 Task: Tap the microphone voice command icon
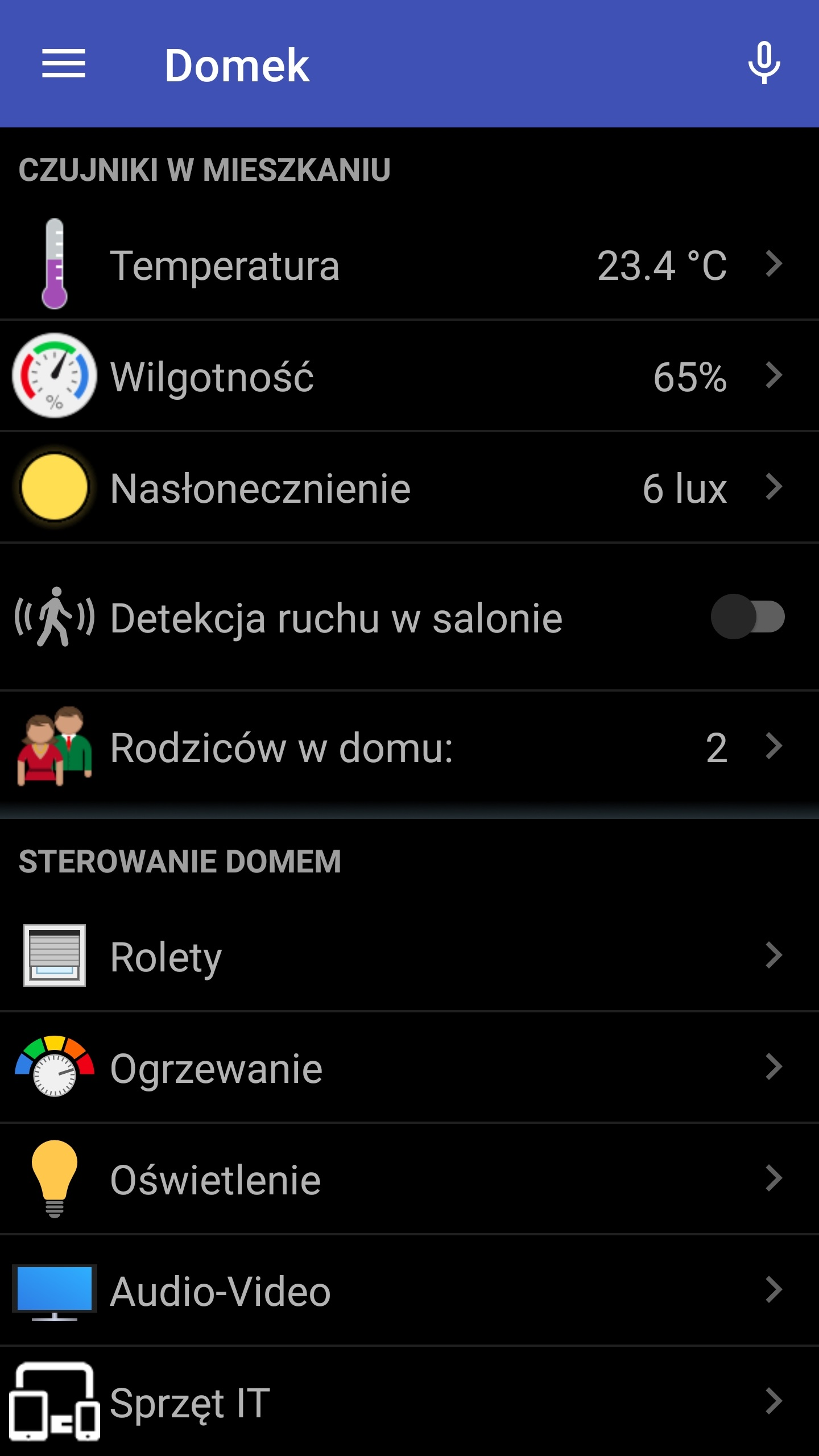point(764,64)
